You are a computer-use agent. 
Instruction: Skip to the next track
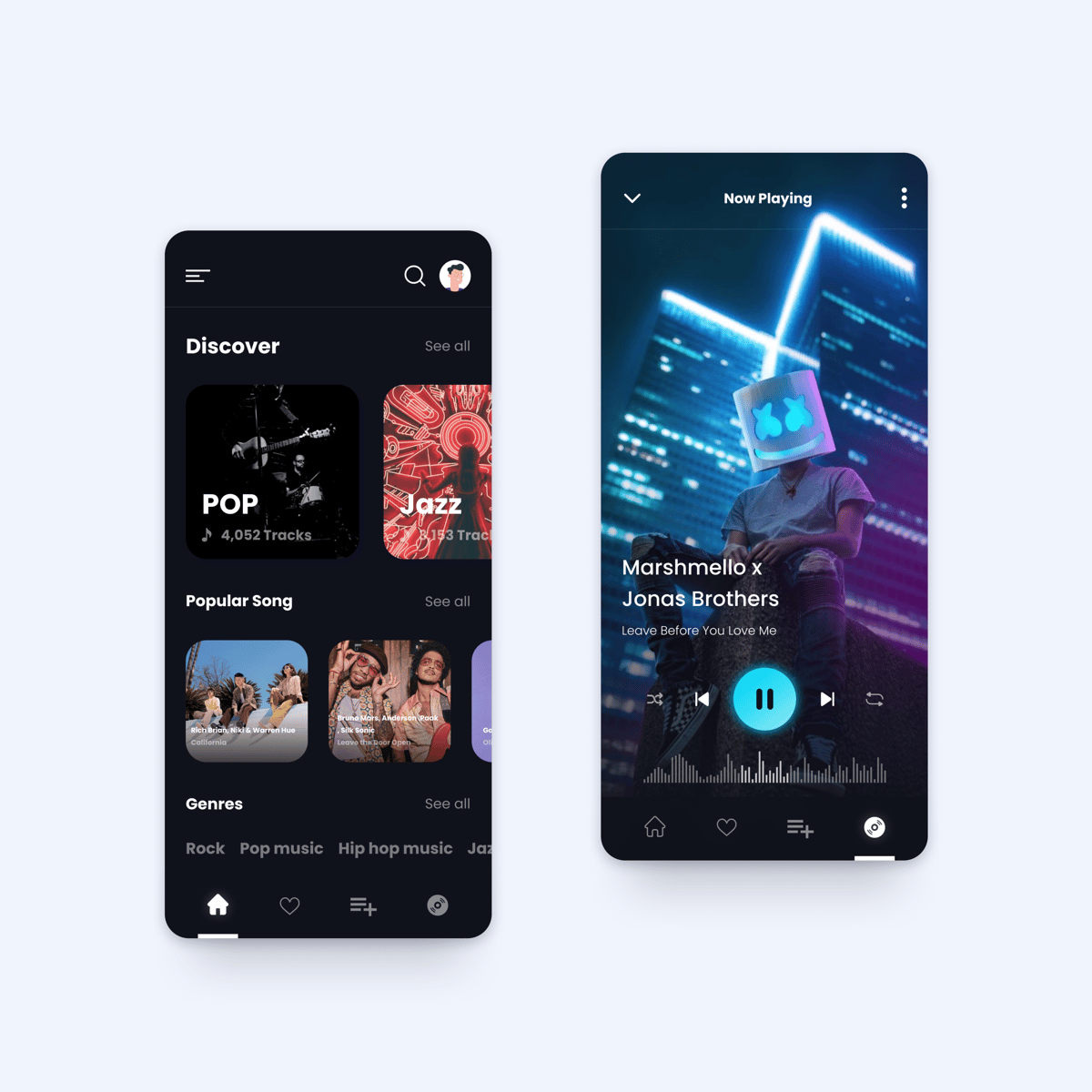click(827, 699)
